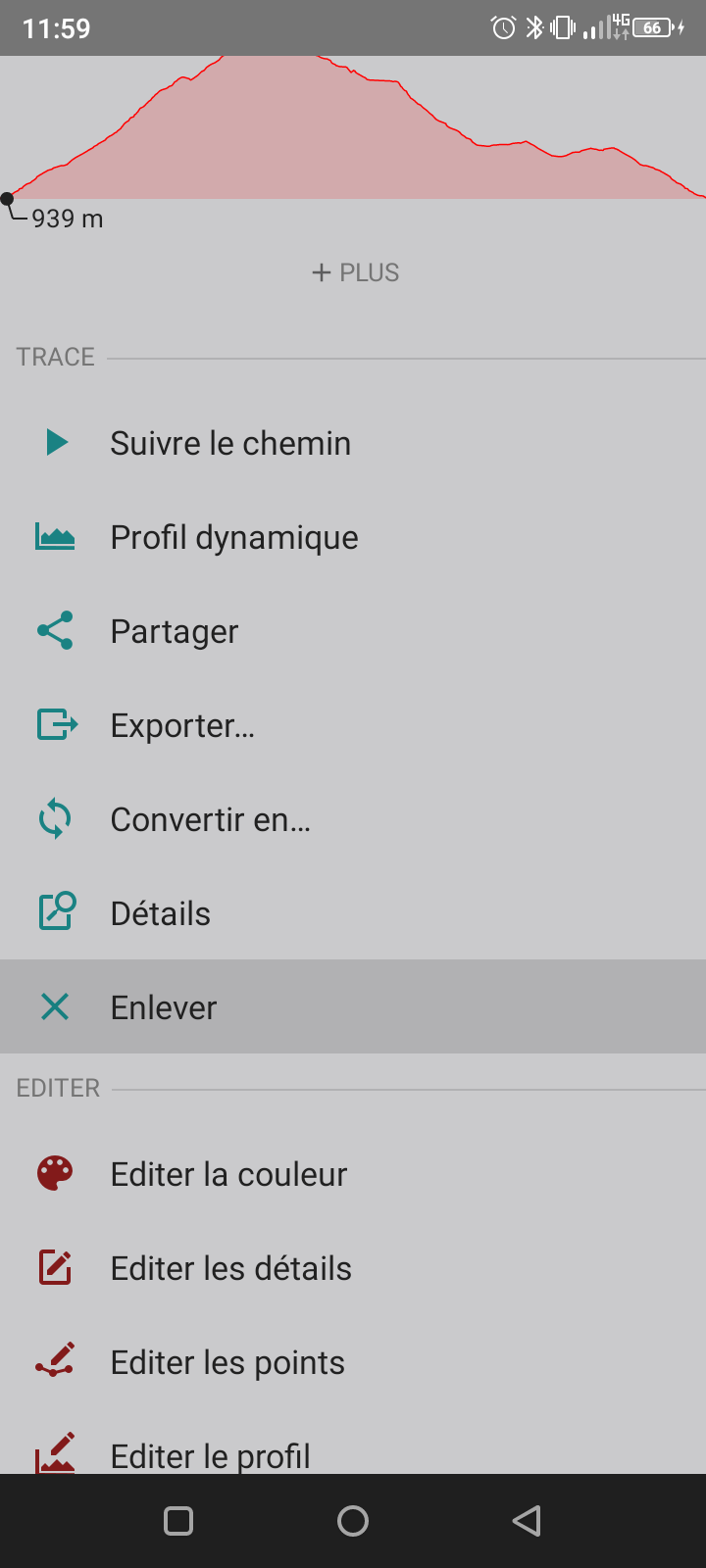This screenshot has width=706, height=1568.
Task: Choose Editer les points
Action: pos(227,1362)
